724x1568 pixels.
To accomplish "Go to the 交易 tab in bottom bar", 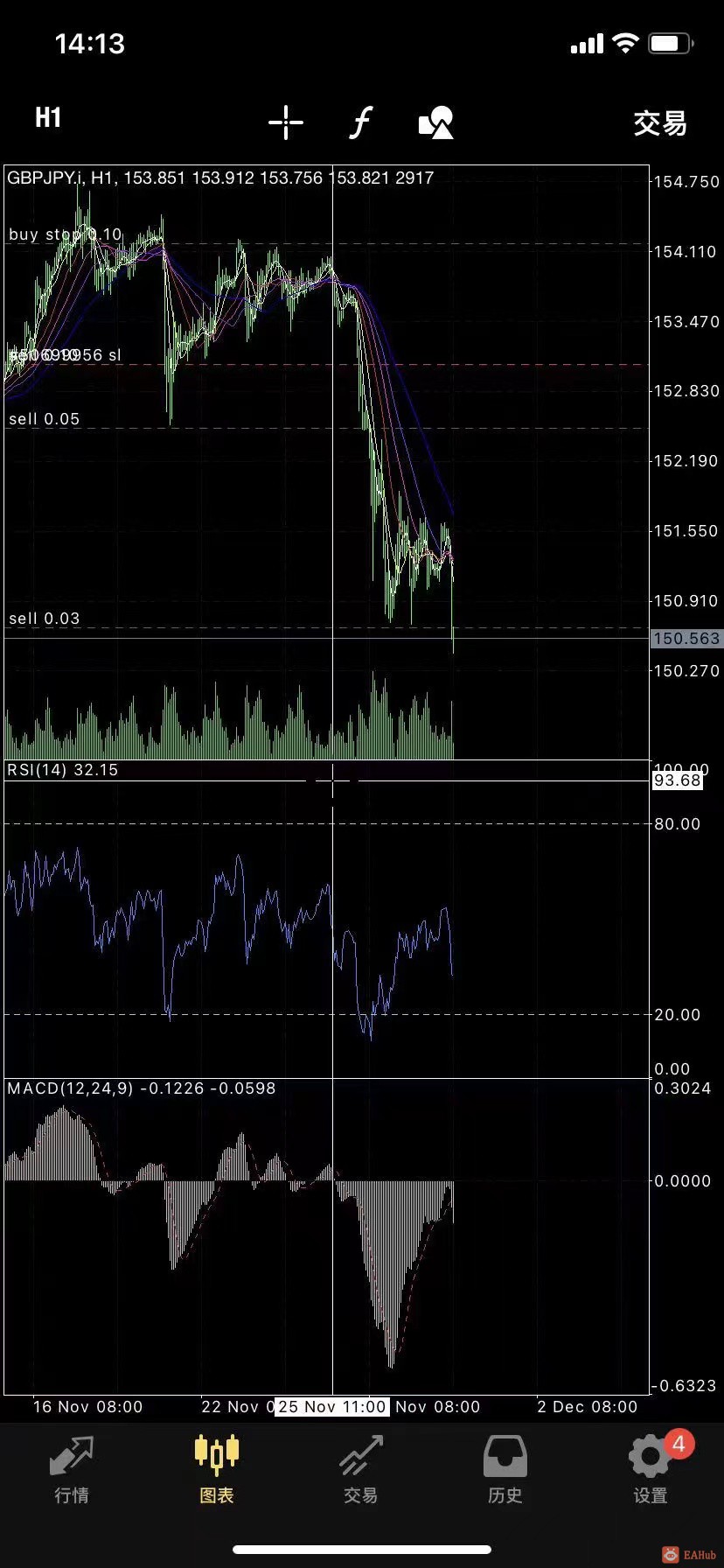I will pyautogui.click(x=361, y=1469).
